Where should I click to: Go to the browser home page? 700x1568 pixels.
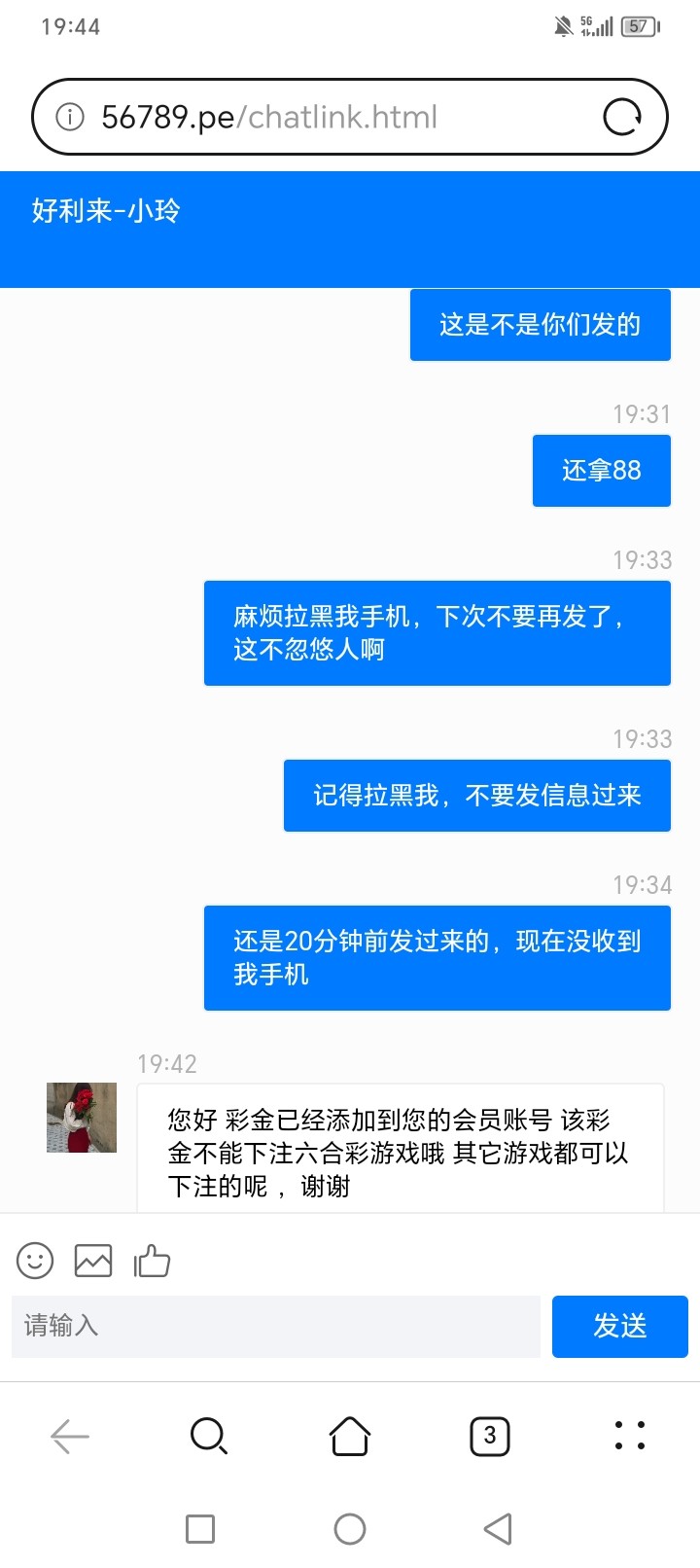[x=350, y=1436]
